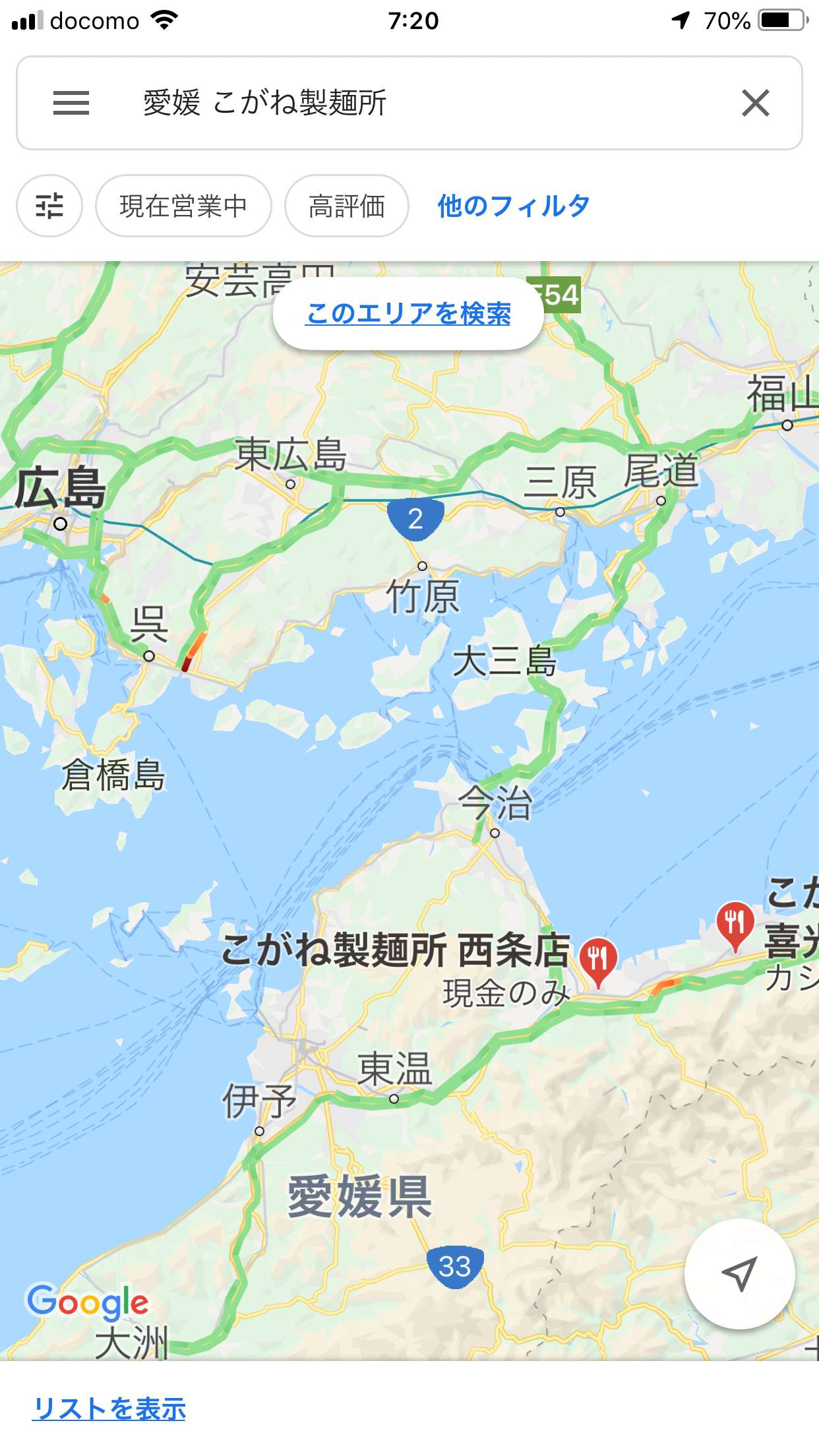Select the restaurant pin near 喜光
The width and height of the screenshot is (819, 1456).
pos(735,923)
